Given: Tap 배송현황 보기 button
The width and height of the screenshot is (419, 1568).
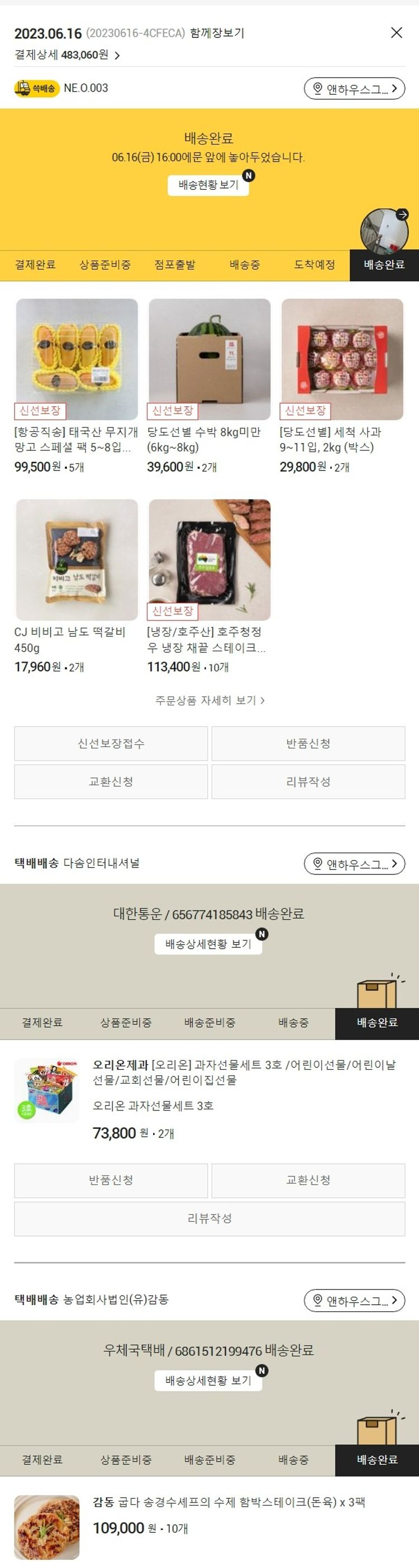Looking at the screenshot, I should point(208,185).
